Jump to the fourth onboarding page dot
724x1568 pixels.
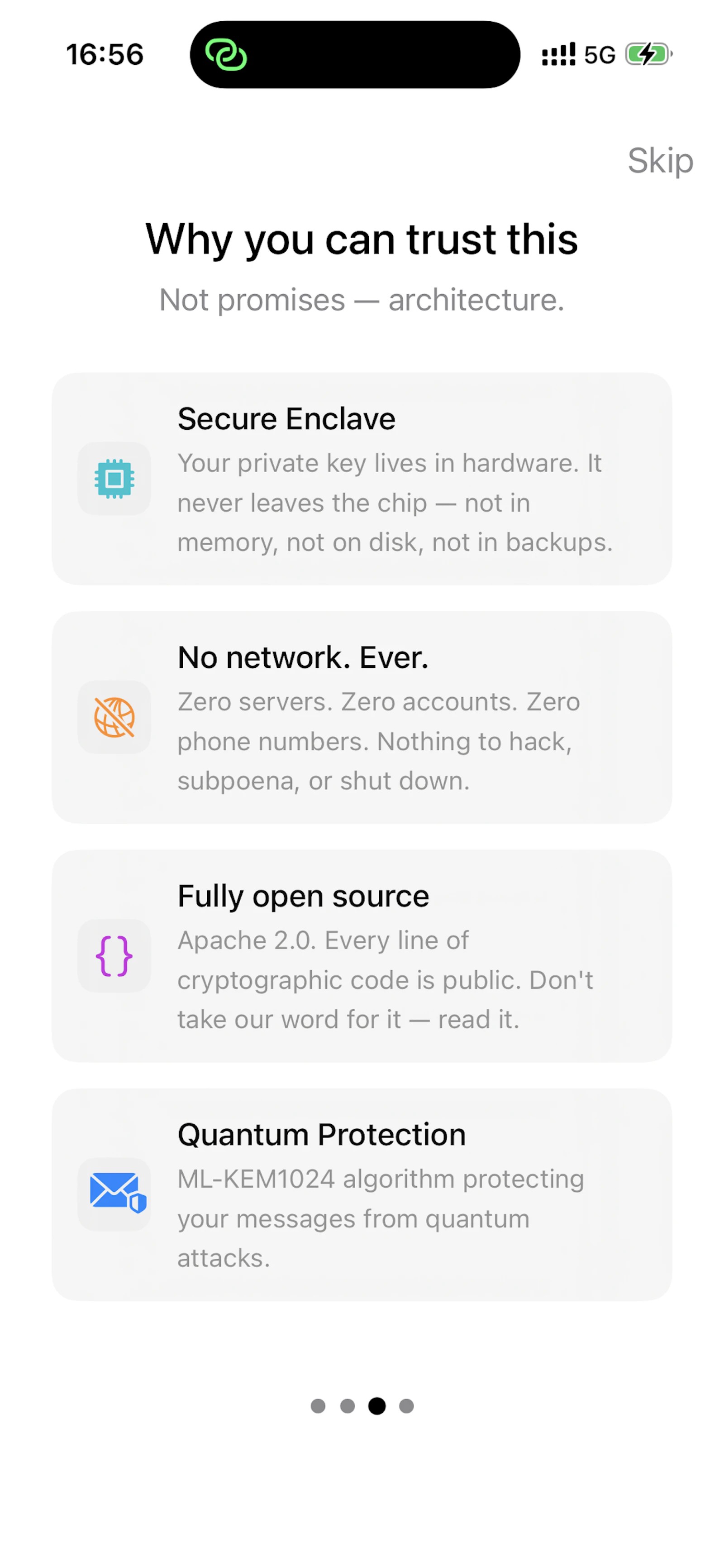(x=406, y=1405)
